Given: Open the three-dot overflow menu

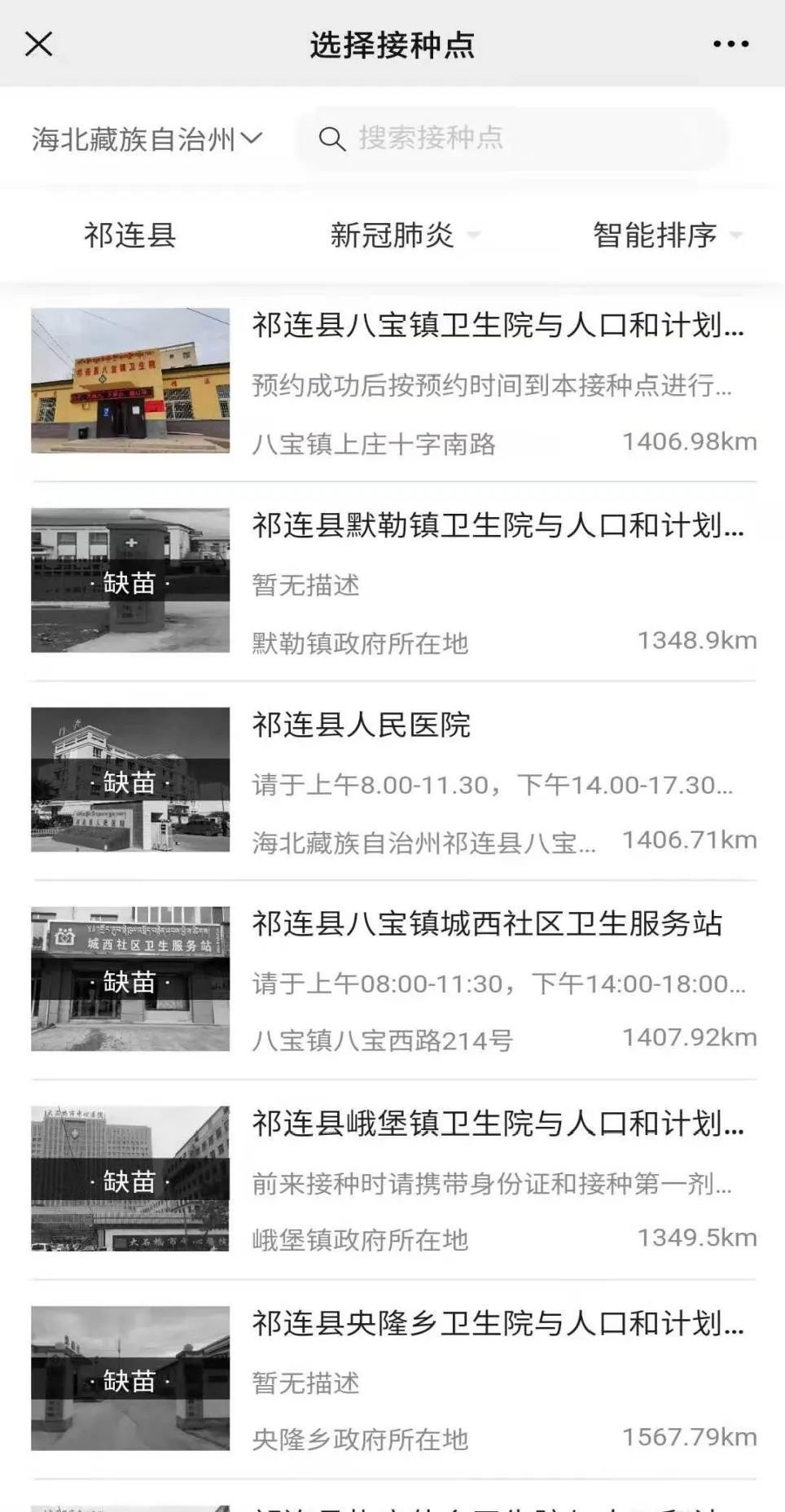Looking at the screenshot, I should pos(730,44).
